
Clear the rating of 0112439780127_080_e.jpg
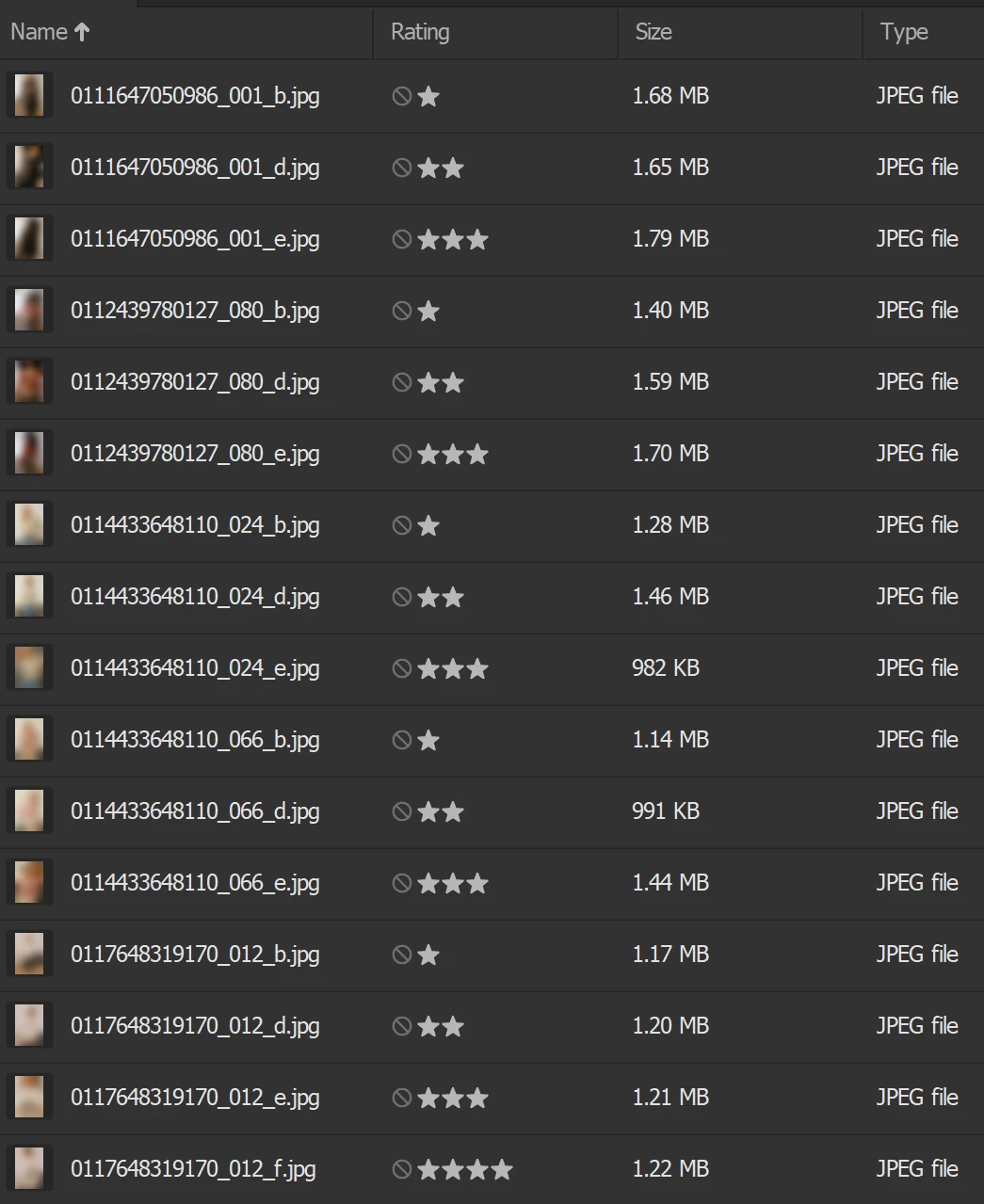click(402, 455)
